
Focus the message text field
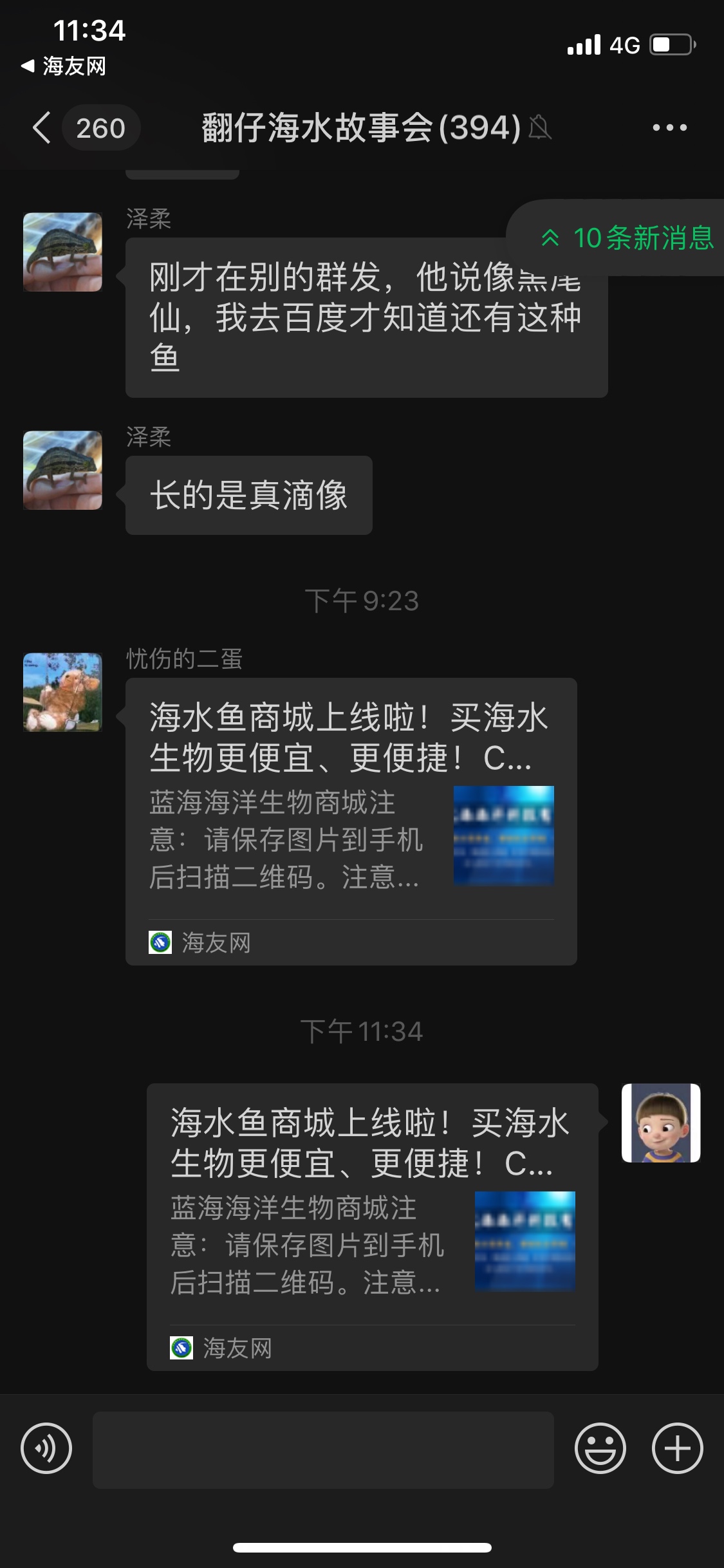coord(323,1450)
